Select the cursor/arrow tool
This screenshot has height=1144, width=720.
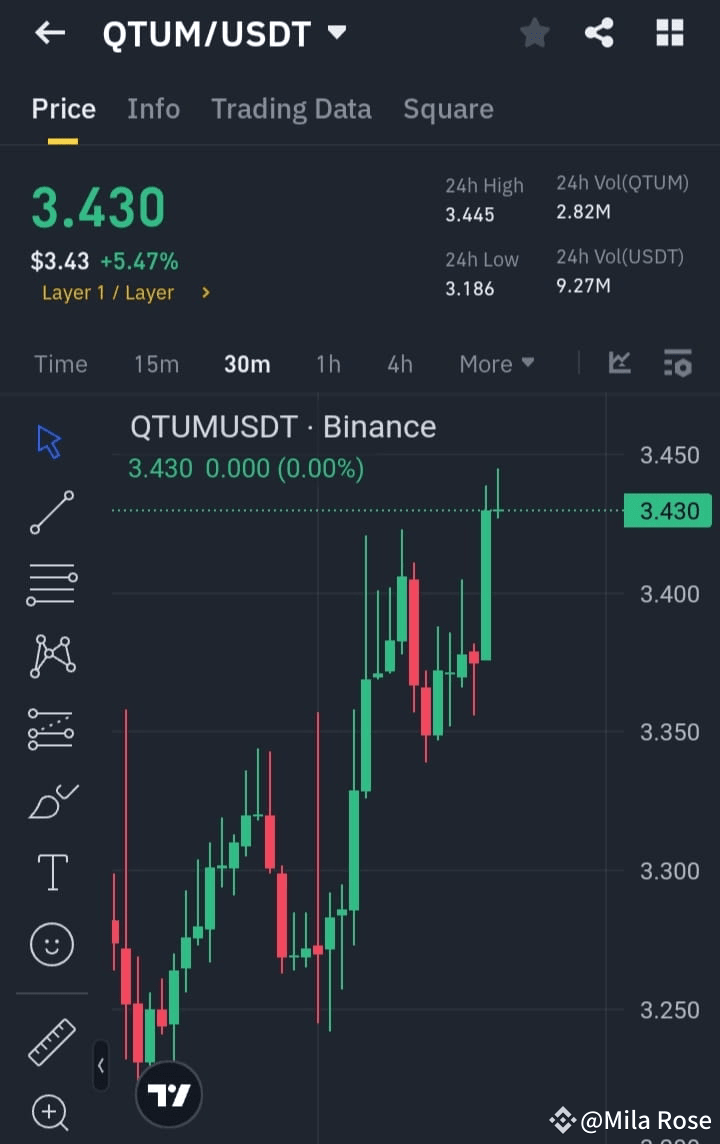(50, 439)
